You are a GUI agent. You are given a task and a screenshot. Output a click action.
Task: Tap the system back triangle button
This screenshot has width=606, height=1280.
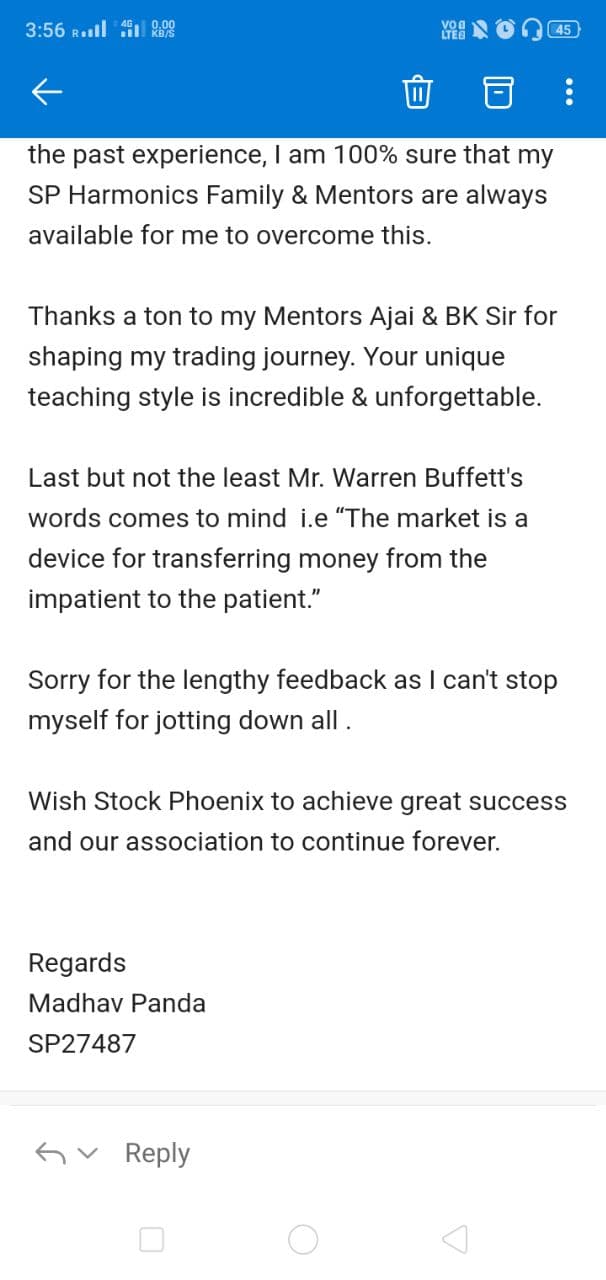pyautogui.click(x=454, y=1240)
